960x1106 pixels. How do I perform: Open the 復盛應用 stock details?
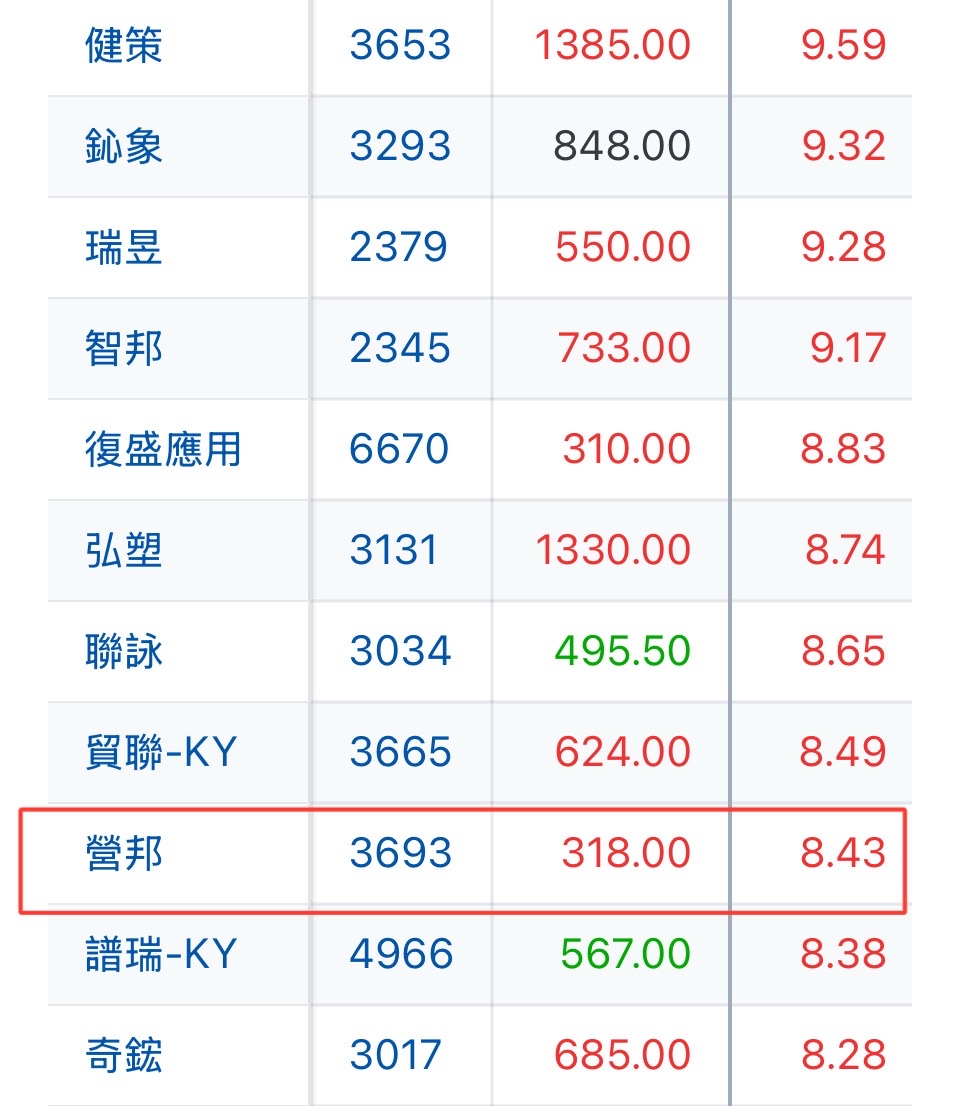(x=163, y=449)
